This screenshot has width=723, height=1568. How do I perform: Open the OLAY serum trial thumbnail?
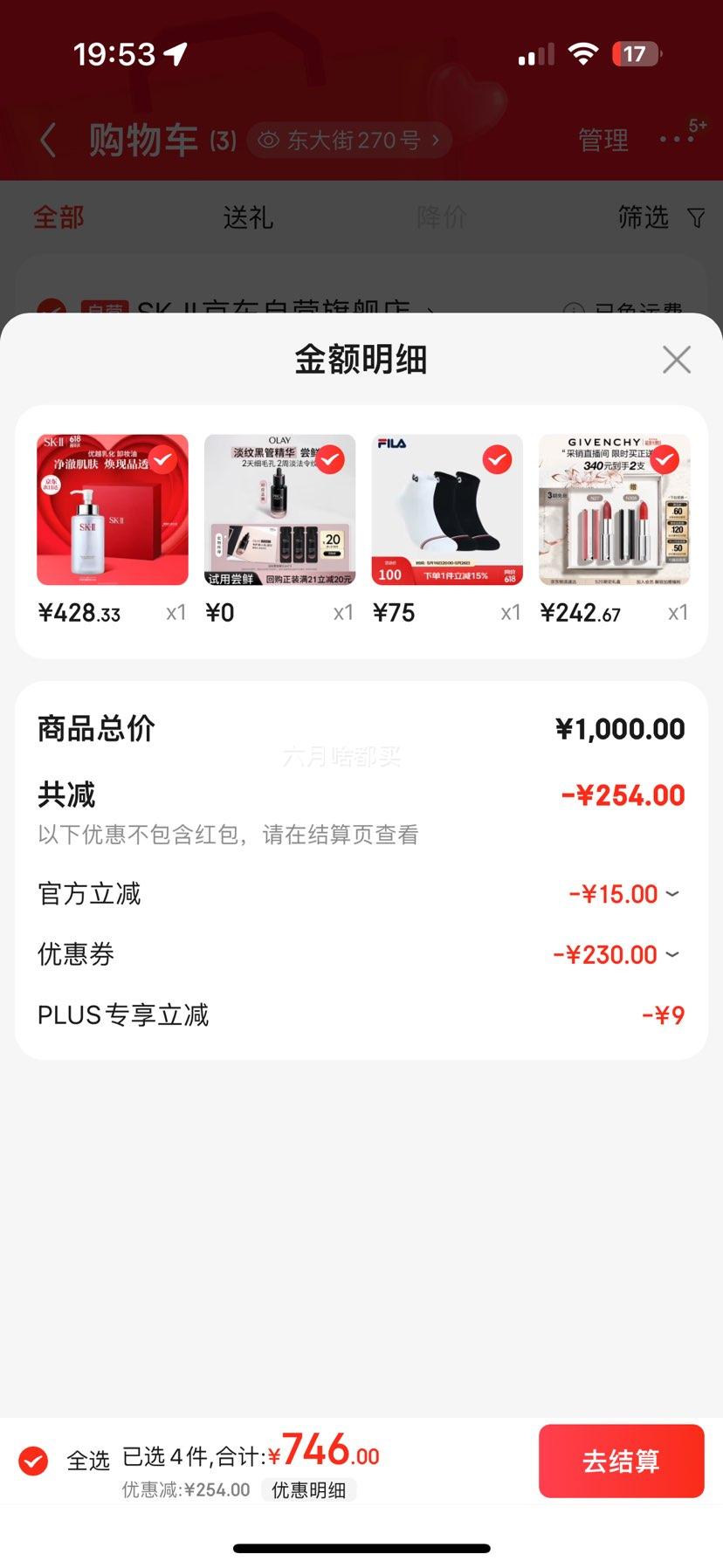point(279,510)
